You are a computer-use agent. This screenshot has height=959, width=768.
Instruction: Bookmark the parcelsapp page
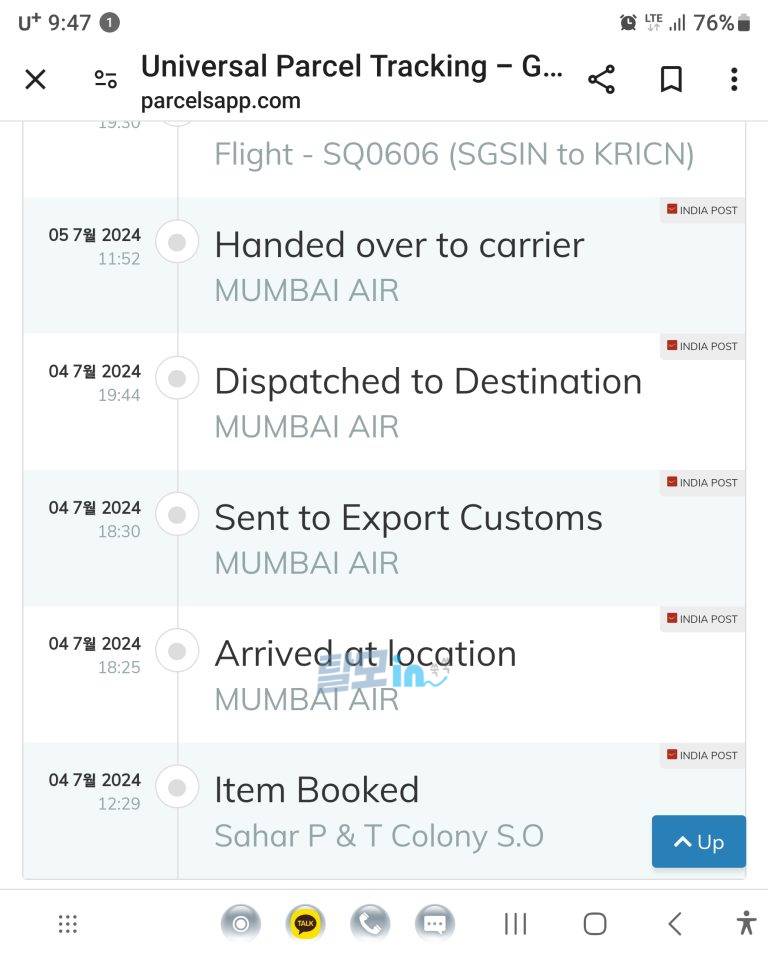671,80
